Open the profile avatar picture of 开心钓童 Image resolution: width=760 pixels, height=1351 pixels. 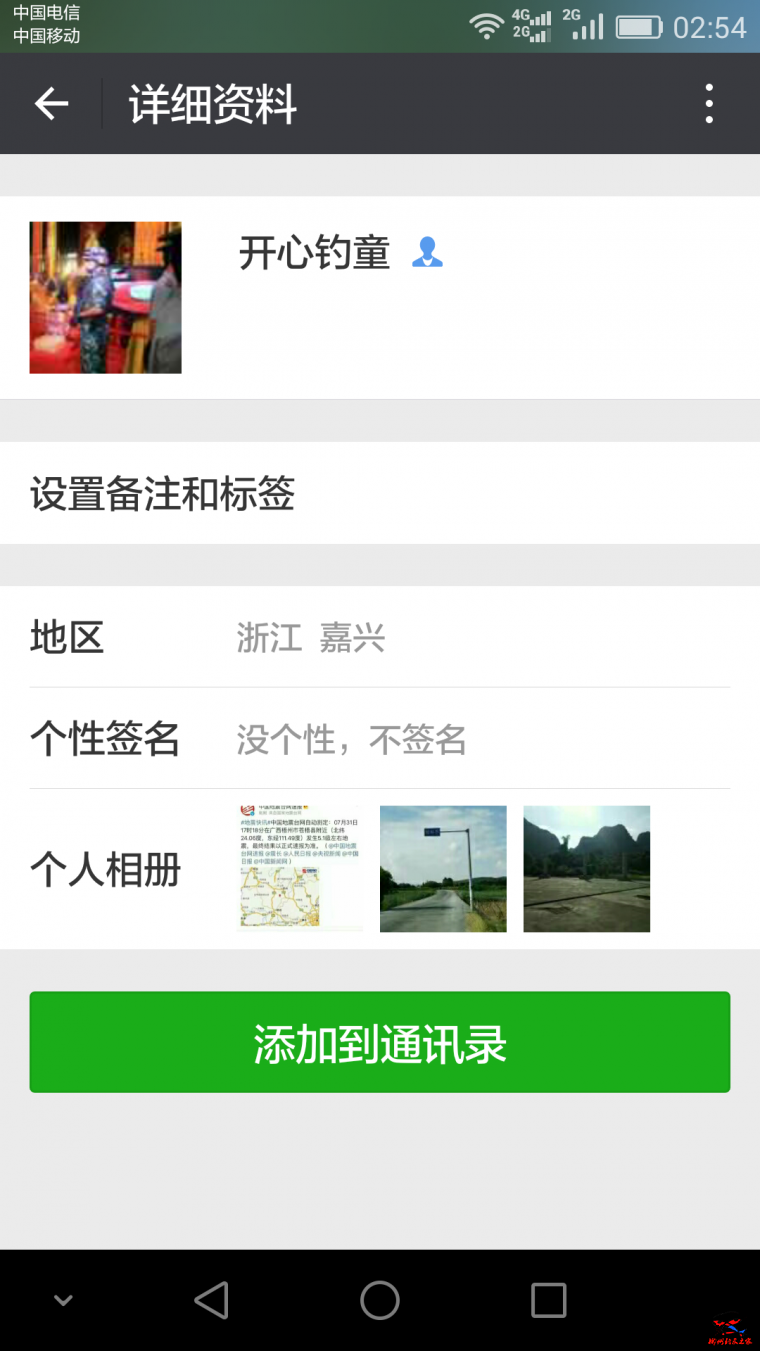(x=105, y=297)
